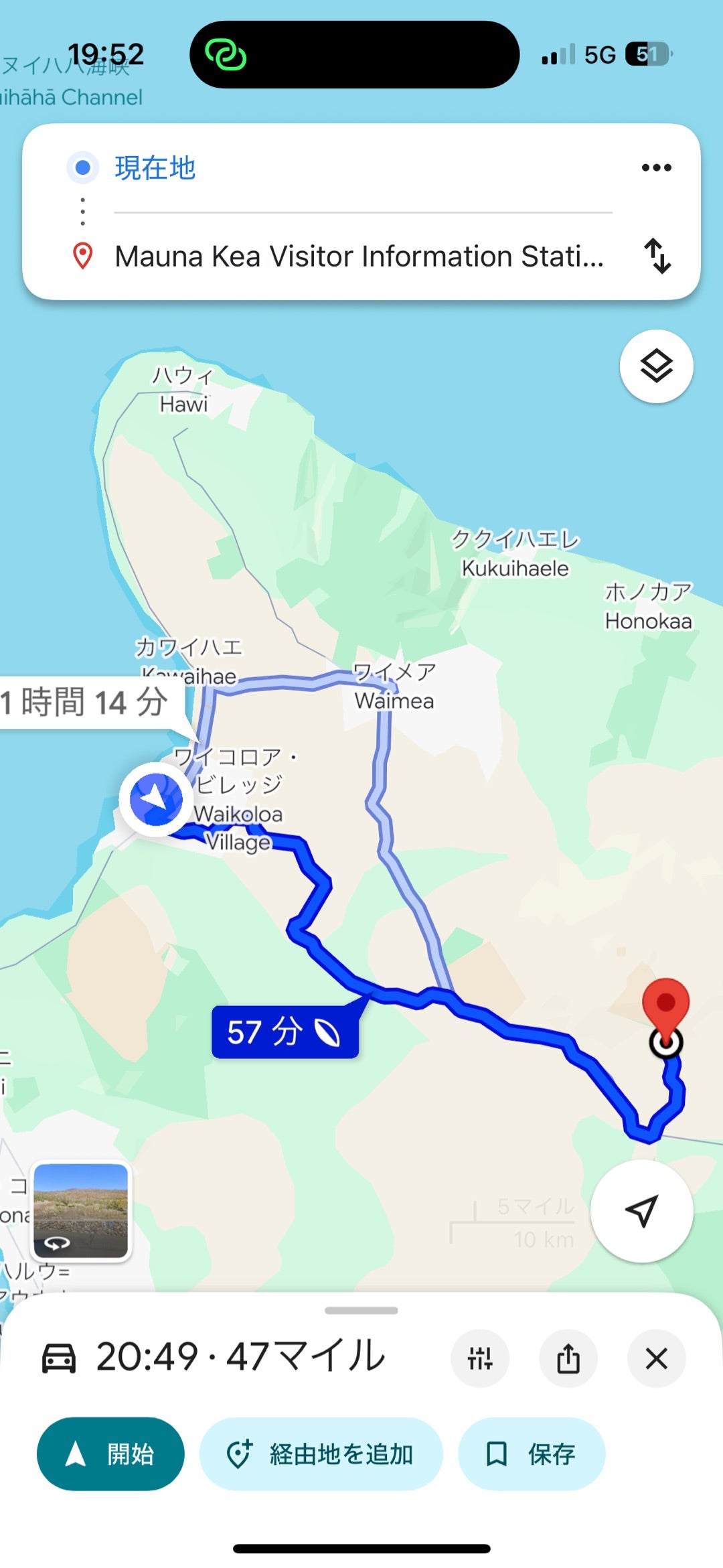Edit the Mauna Kea Visitor Information destination
Viewport: 723px width, 1568px height.
pyautogui.click(x=359, y=256)
